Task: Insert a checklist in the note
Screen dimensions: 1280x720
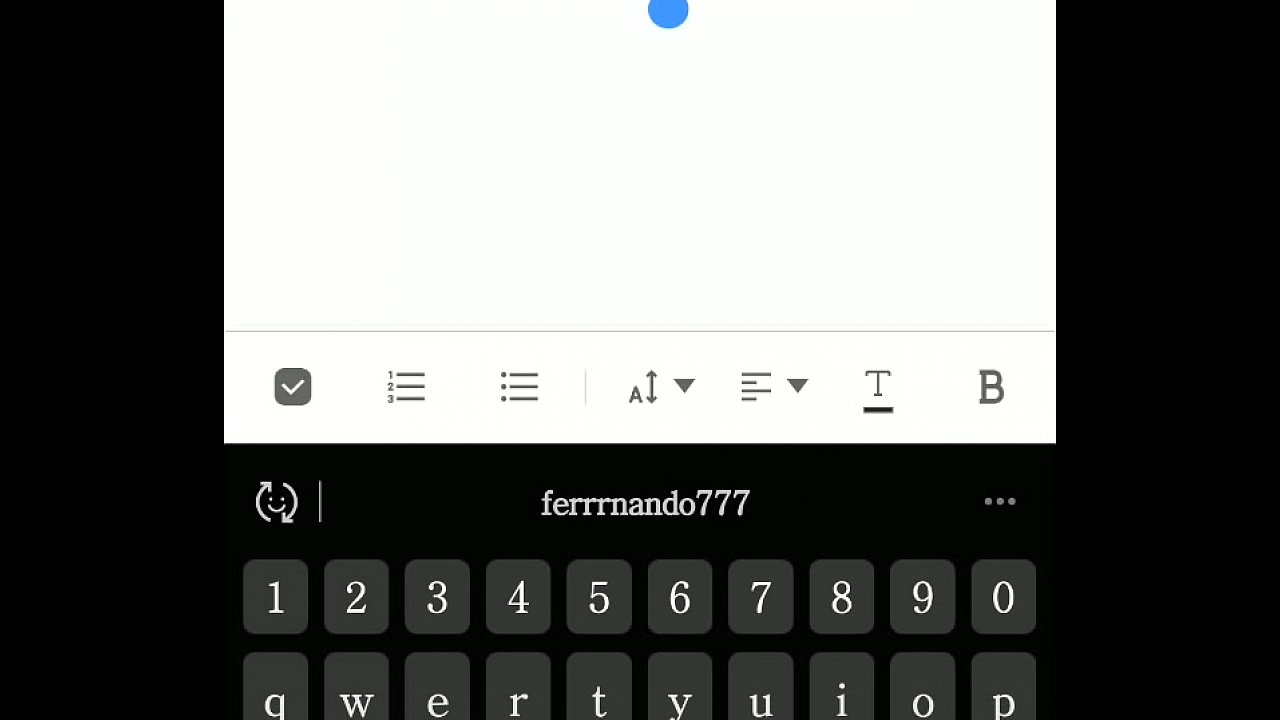Action: [x=293, y=387]
